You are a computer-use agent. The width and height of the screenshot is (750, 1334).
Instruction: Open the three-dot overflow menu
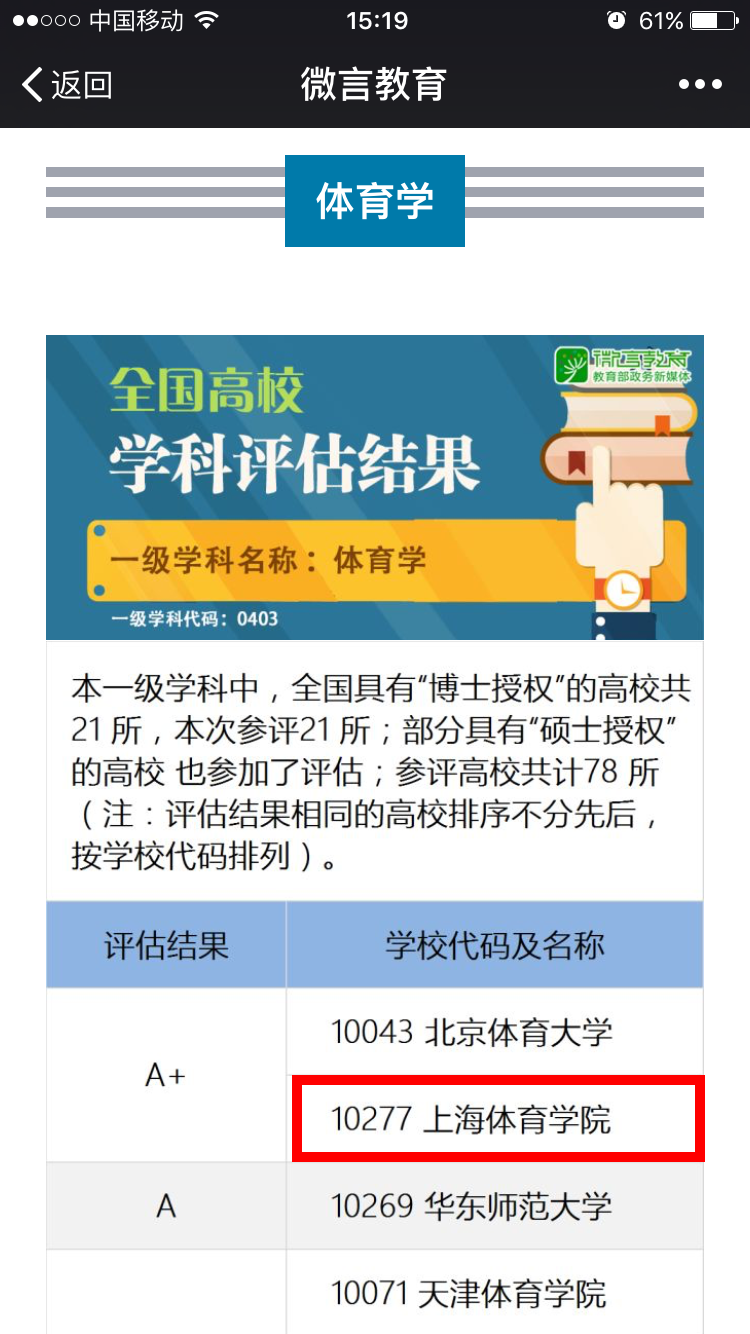699,85
